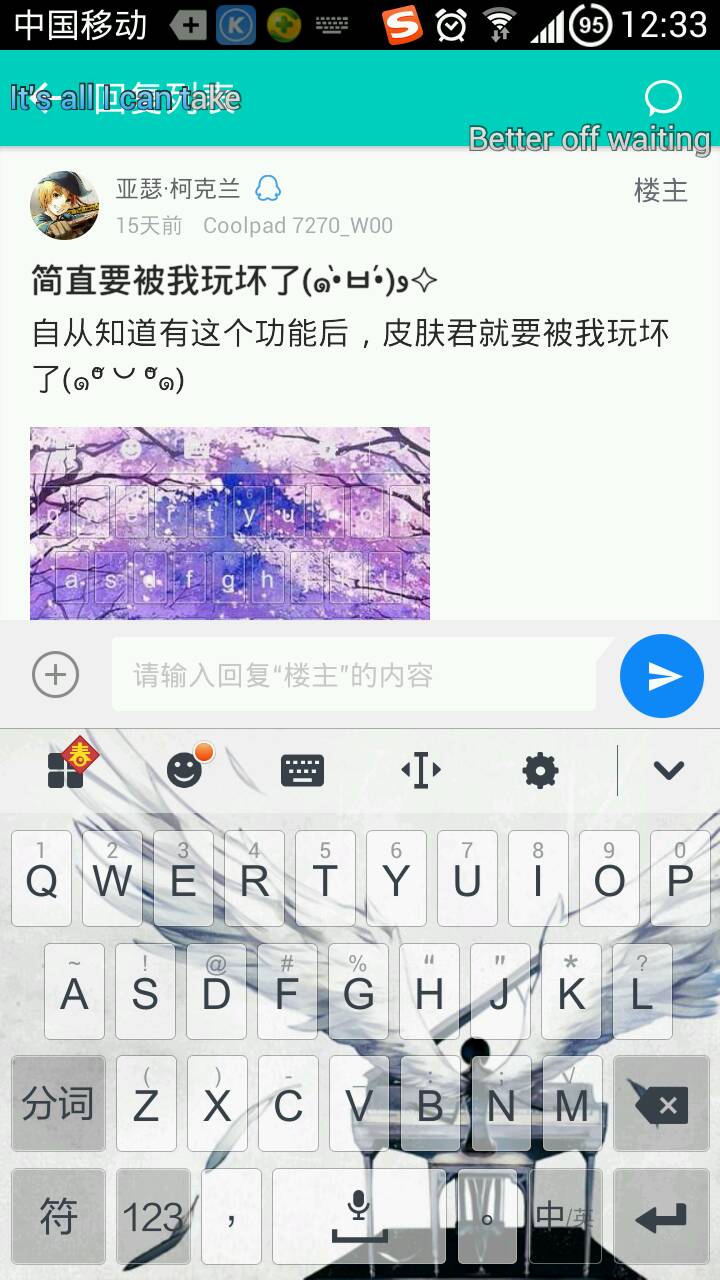This screenshot has width=720, height=1280.
Task: Open the emoji panel on the keyboard
Action: 185,769
